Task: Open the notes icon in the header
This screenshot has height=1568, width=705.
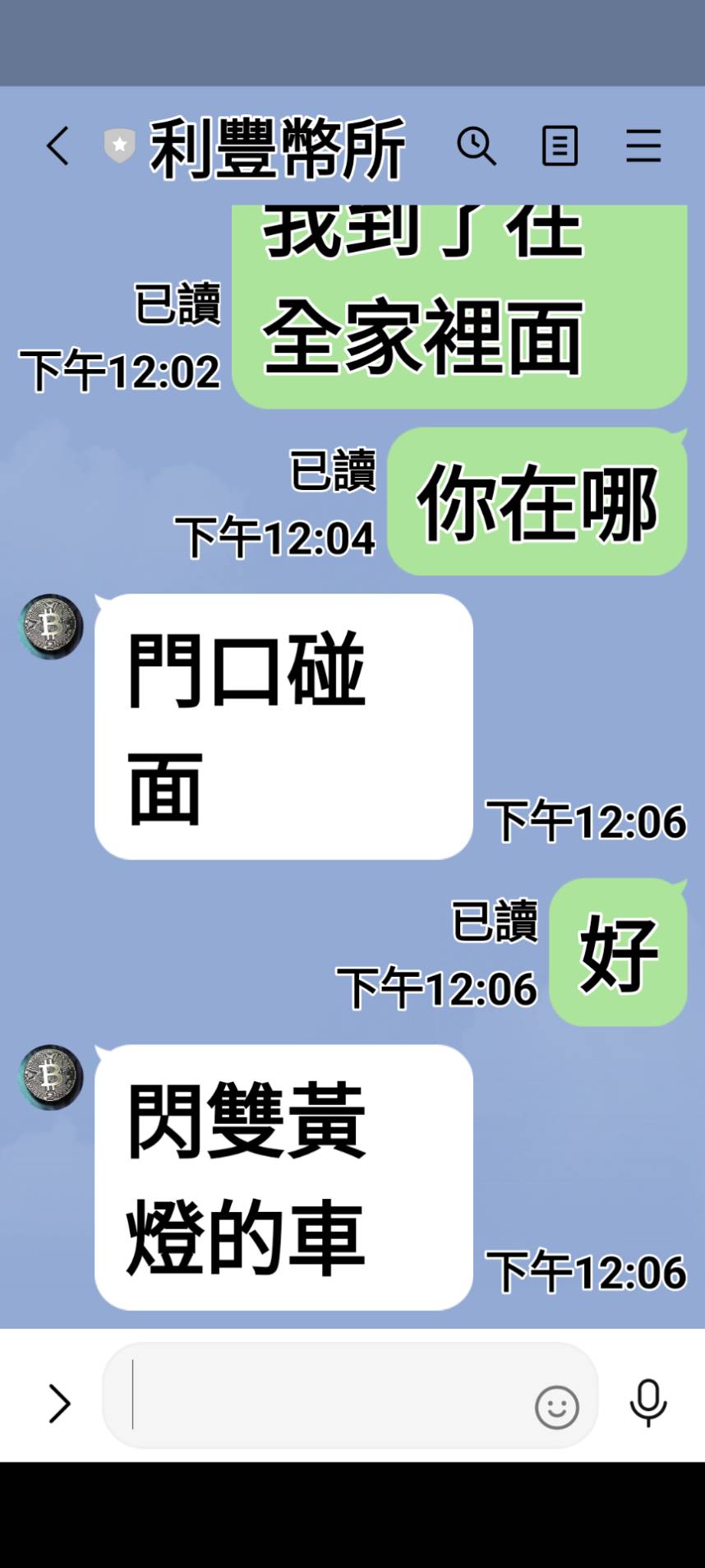Action: [560, 146]
